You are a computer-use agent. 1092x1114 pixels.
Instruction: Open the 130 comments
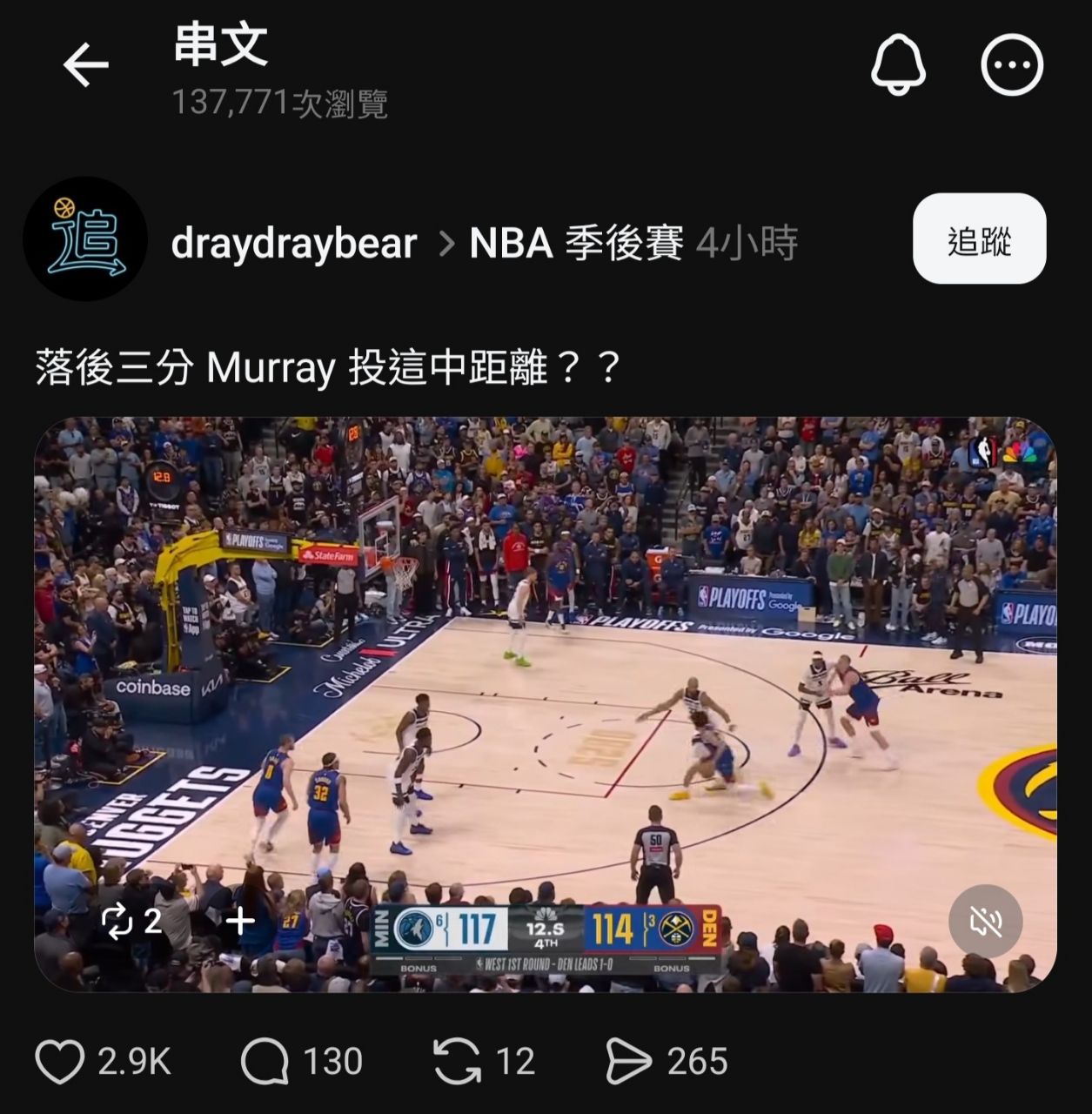[x=265, y=1062]
